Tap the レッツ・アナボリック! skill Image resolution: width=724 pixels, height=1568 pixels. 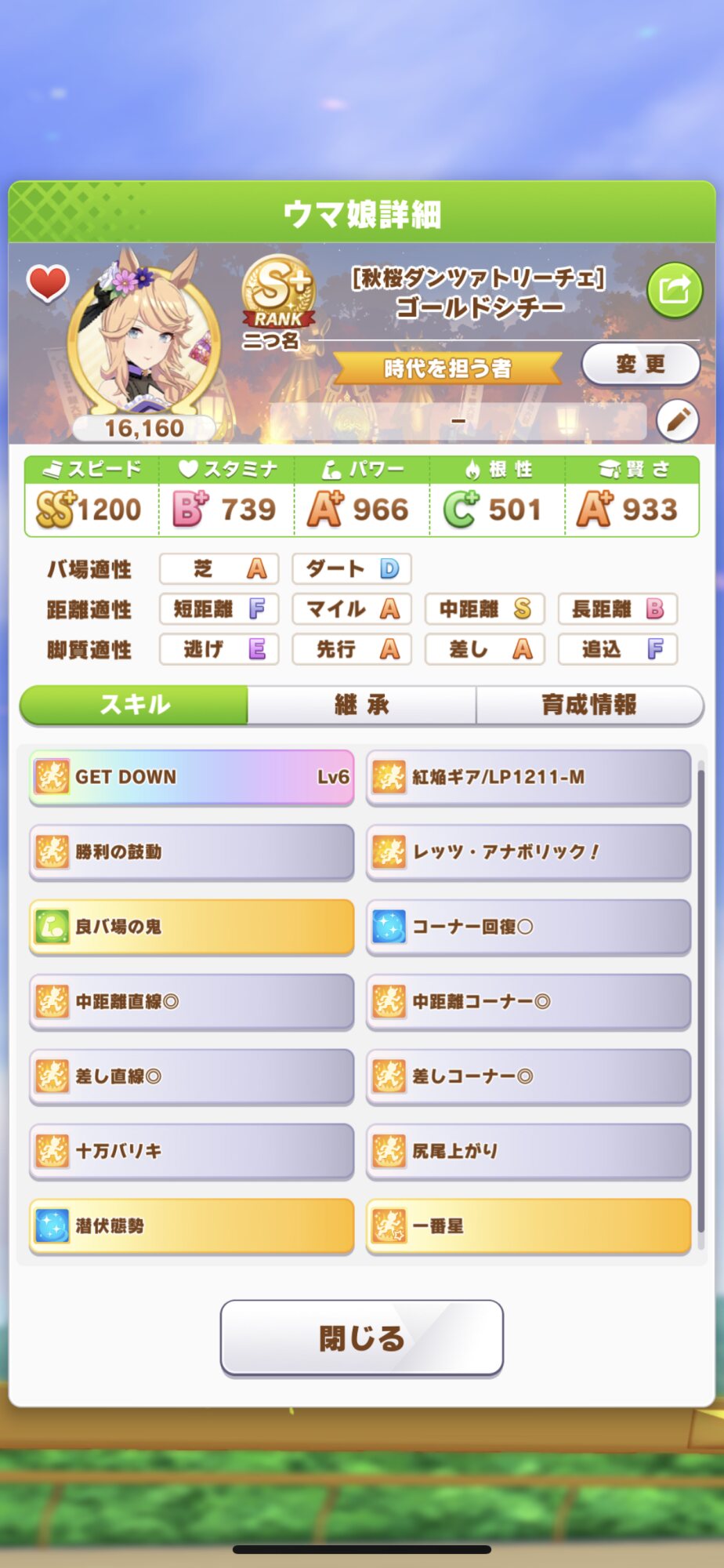point(528,851)
